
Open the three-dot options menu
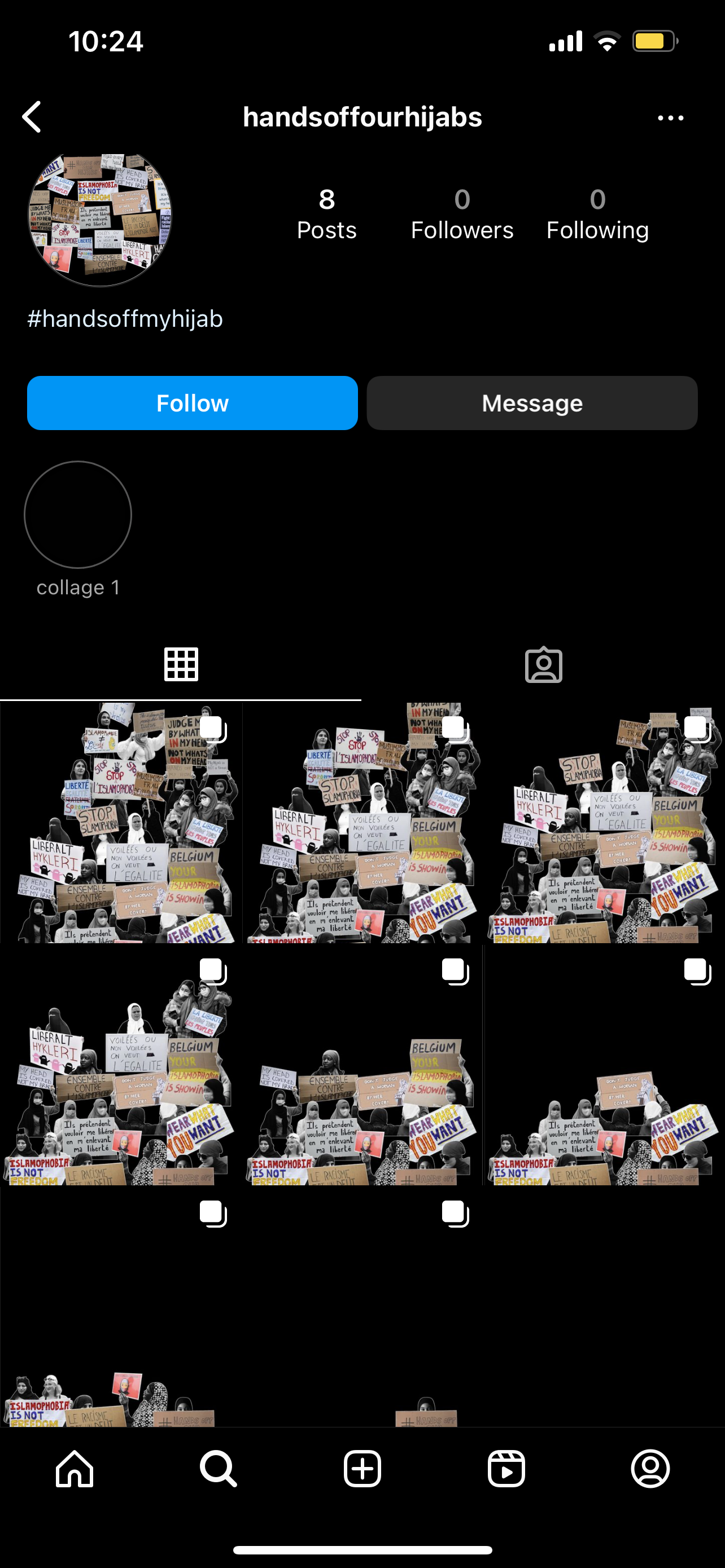670,118
